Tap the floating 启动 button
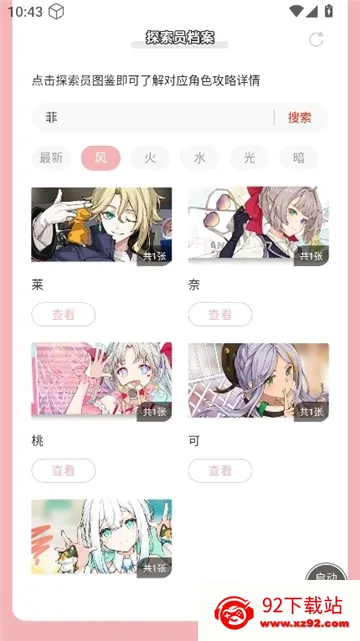Screen dimensions: 360x641 pos(326,572)
